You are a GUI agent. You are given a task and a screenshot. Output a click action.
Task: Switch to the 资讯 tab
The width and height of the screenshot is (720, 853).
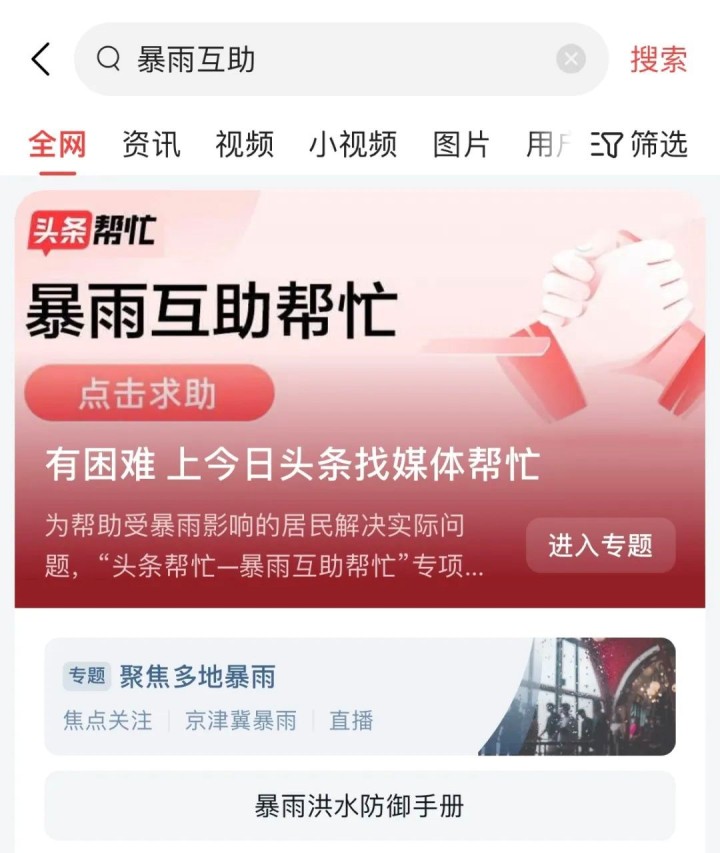[151, 145]
